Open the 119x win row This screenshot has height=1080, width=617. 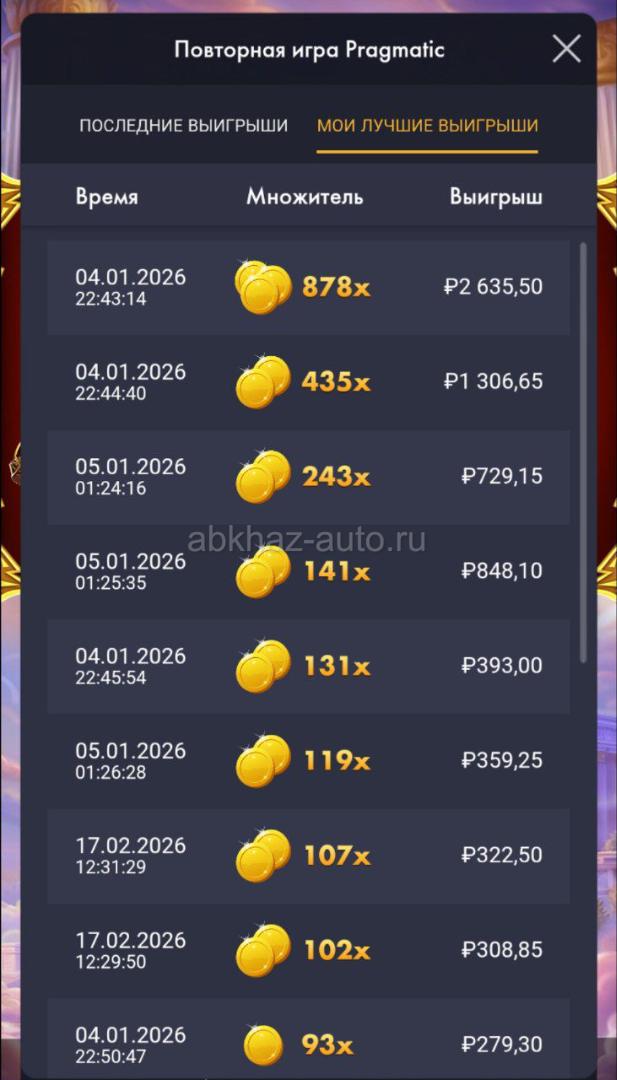coord(308,761)
